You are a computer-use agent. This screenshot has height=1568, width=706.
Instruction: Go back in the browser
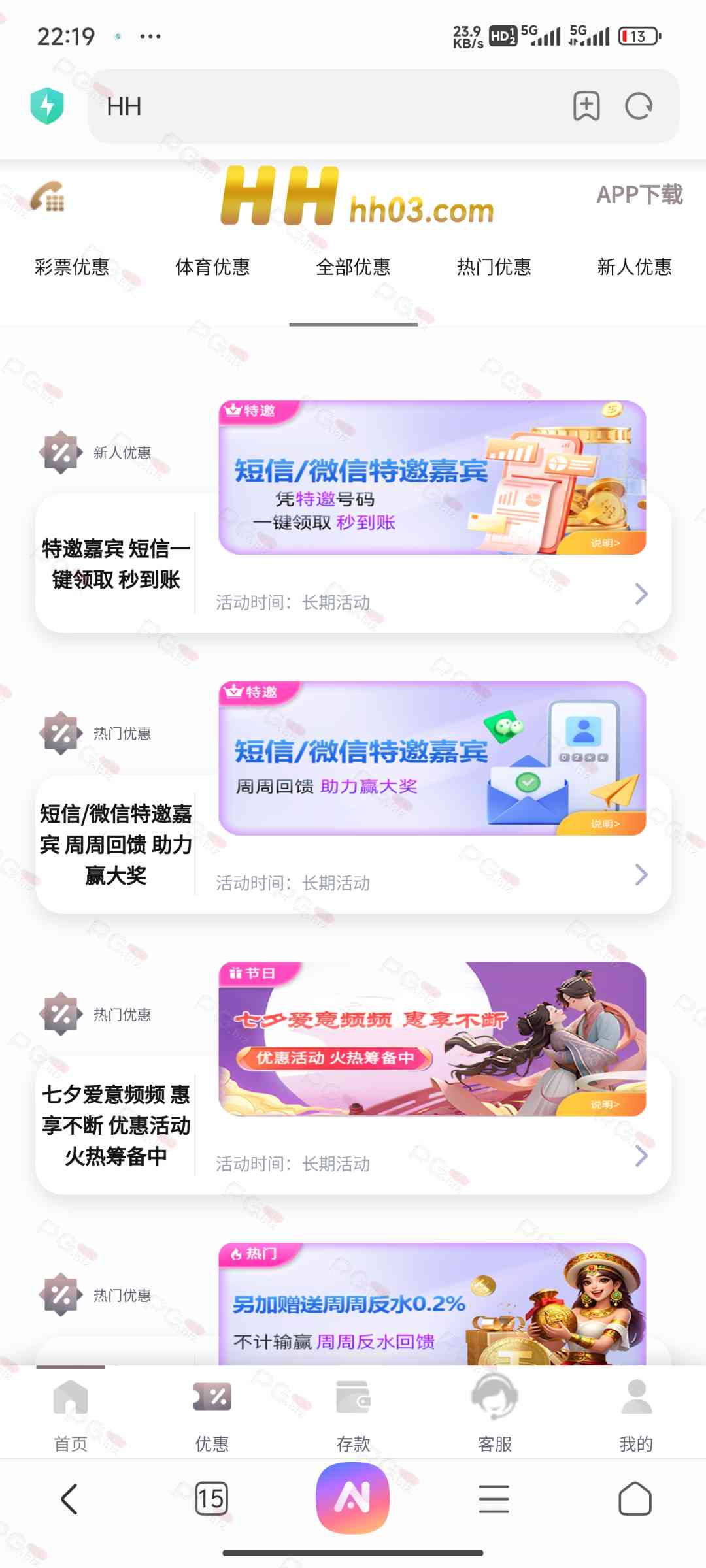70,1498
